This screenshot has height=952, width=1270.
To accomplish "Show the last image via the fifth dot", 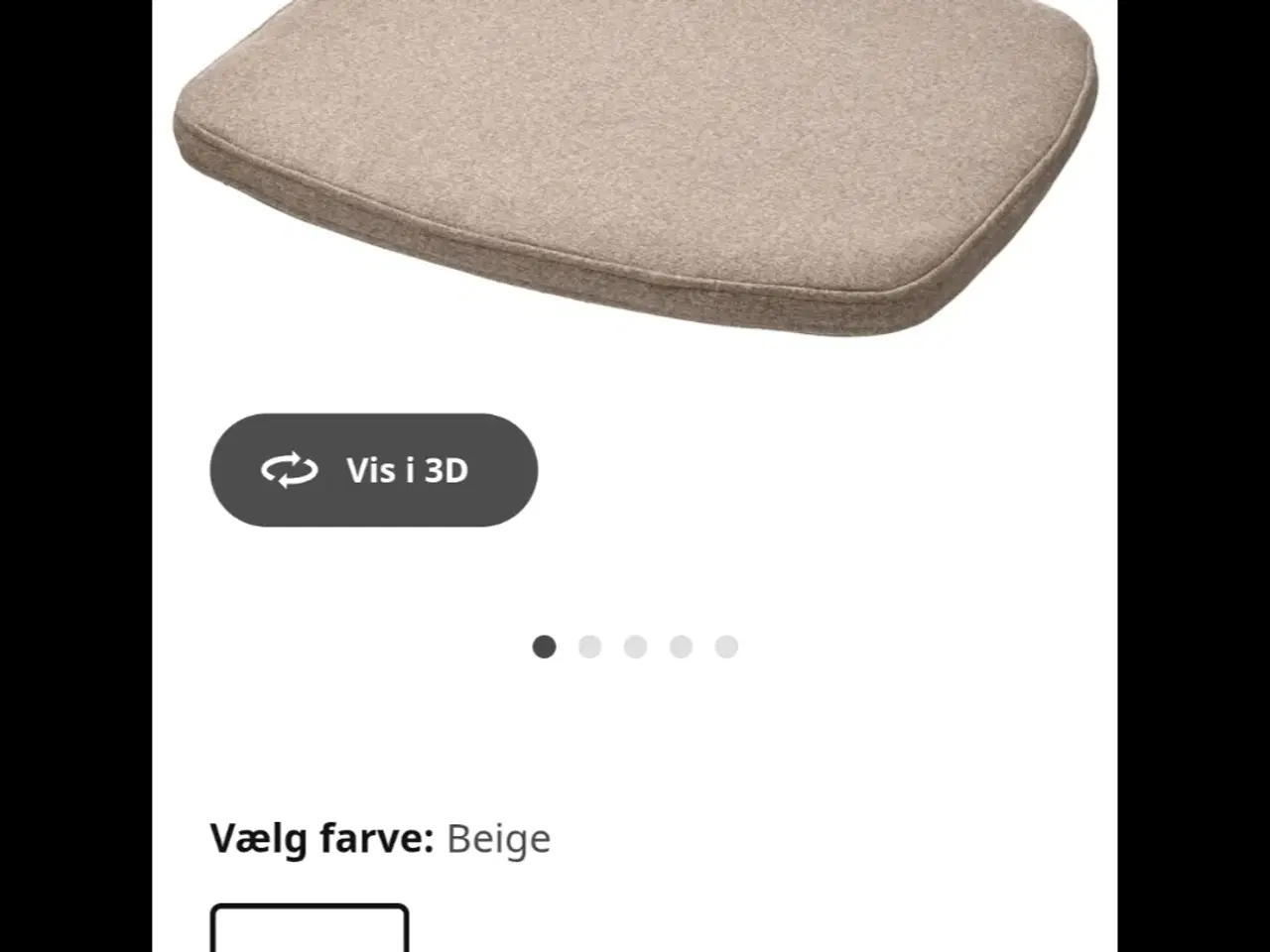I will 727,647.
